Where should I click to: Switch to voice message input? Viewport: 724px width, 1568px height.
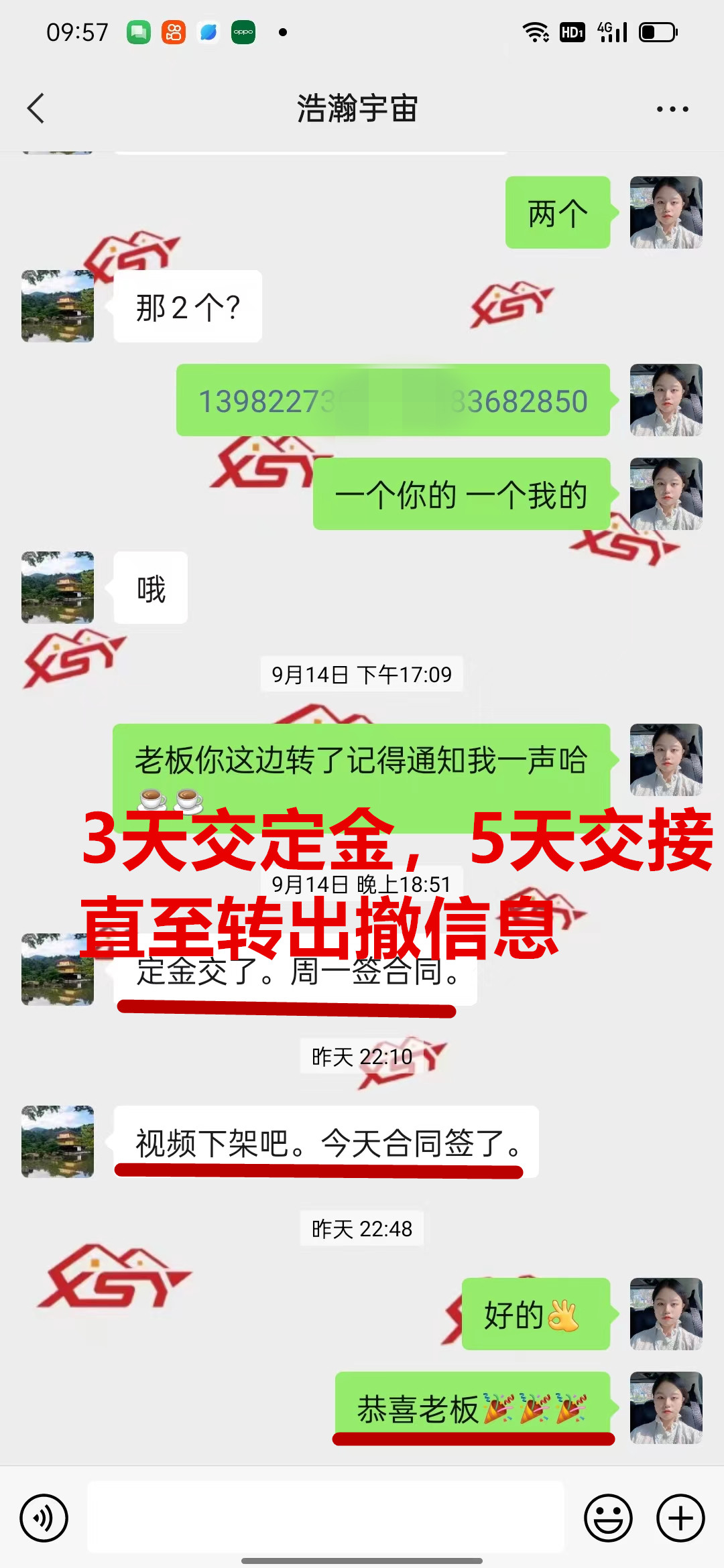coord(44,1518)
